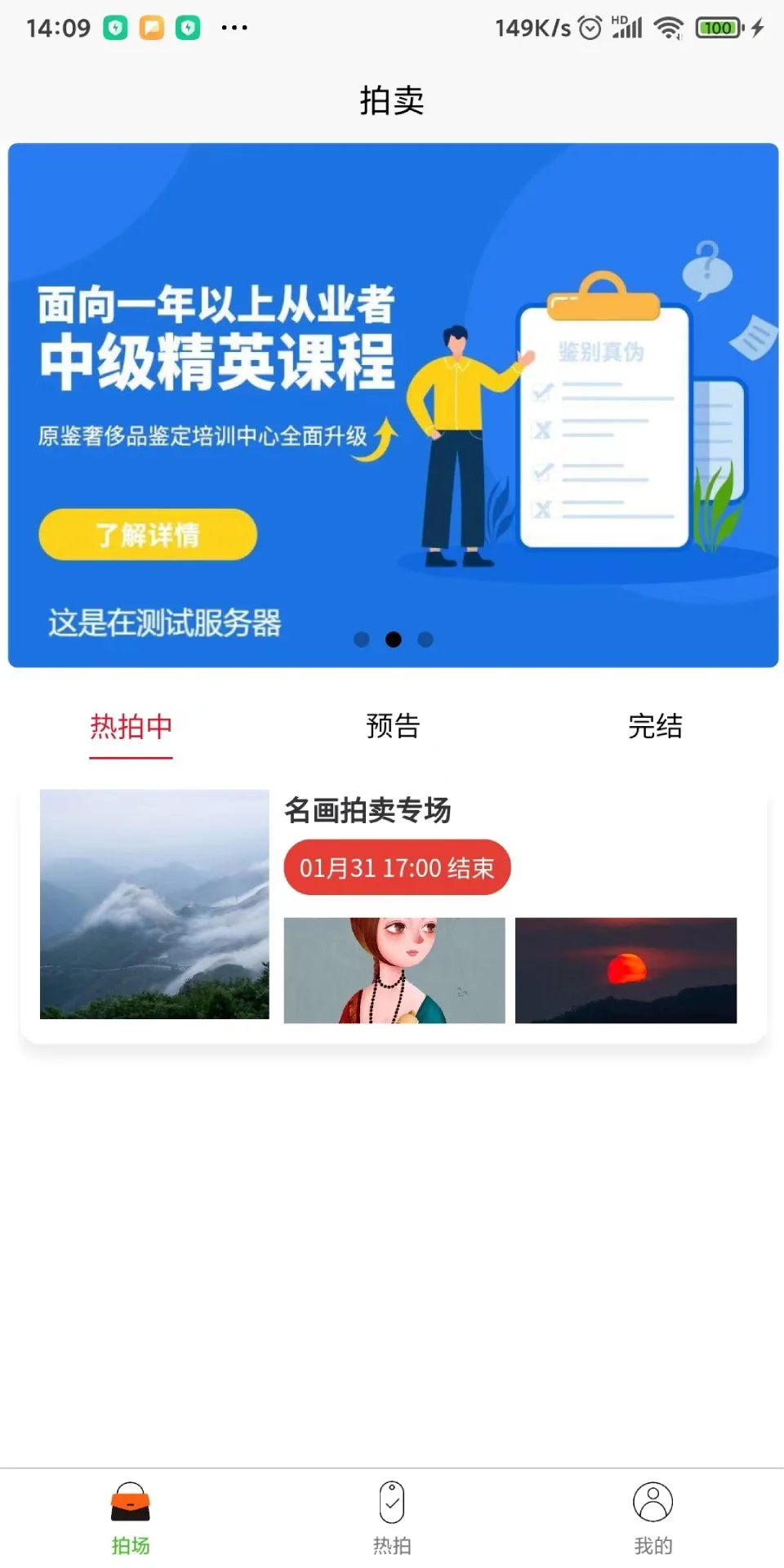
Task: Open the portrait painting thumbnail
Action: click(395, 969)
